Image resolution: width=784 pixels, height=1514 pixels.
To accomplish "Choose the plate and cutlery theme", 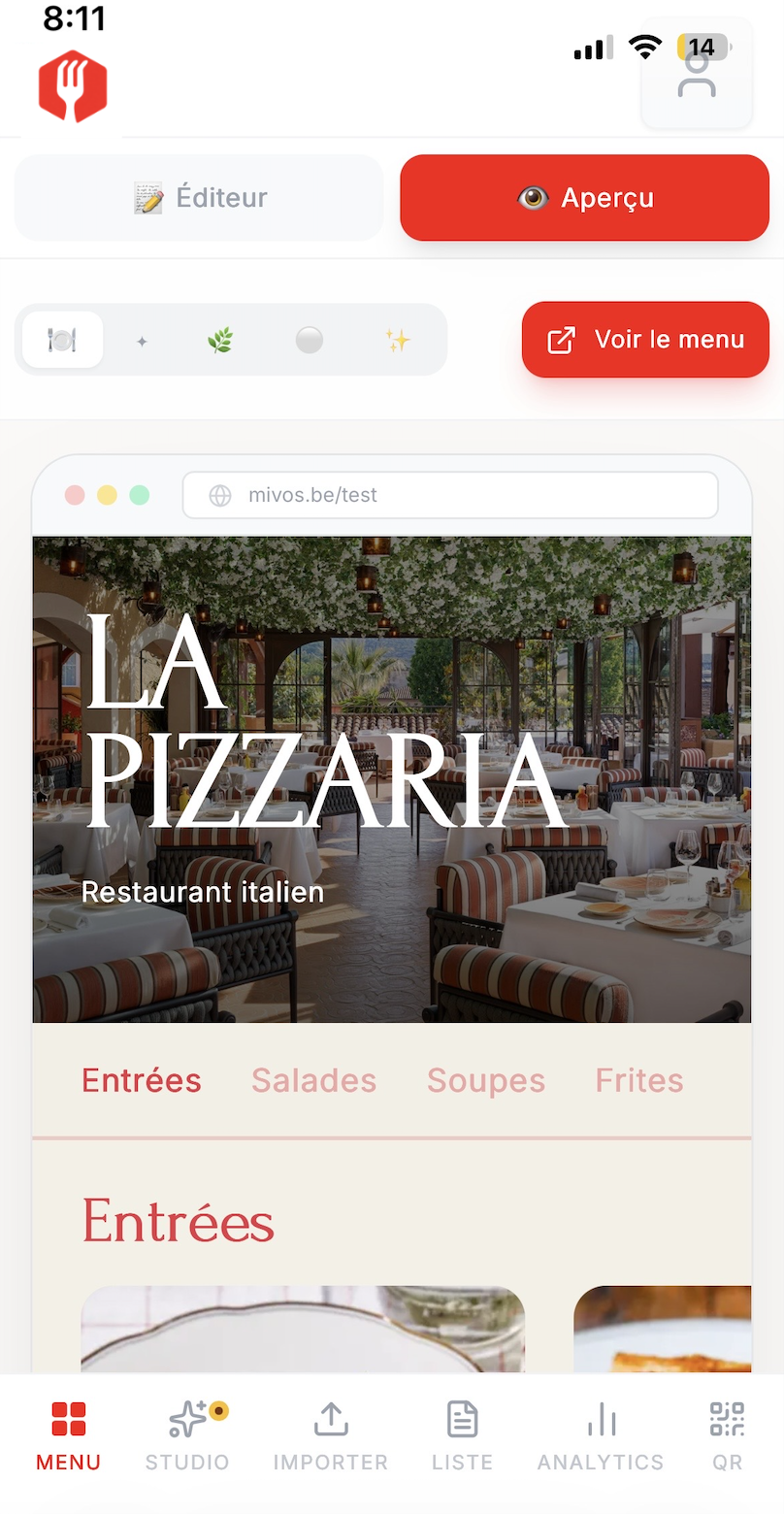I will click(x=62, y=340).
